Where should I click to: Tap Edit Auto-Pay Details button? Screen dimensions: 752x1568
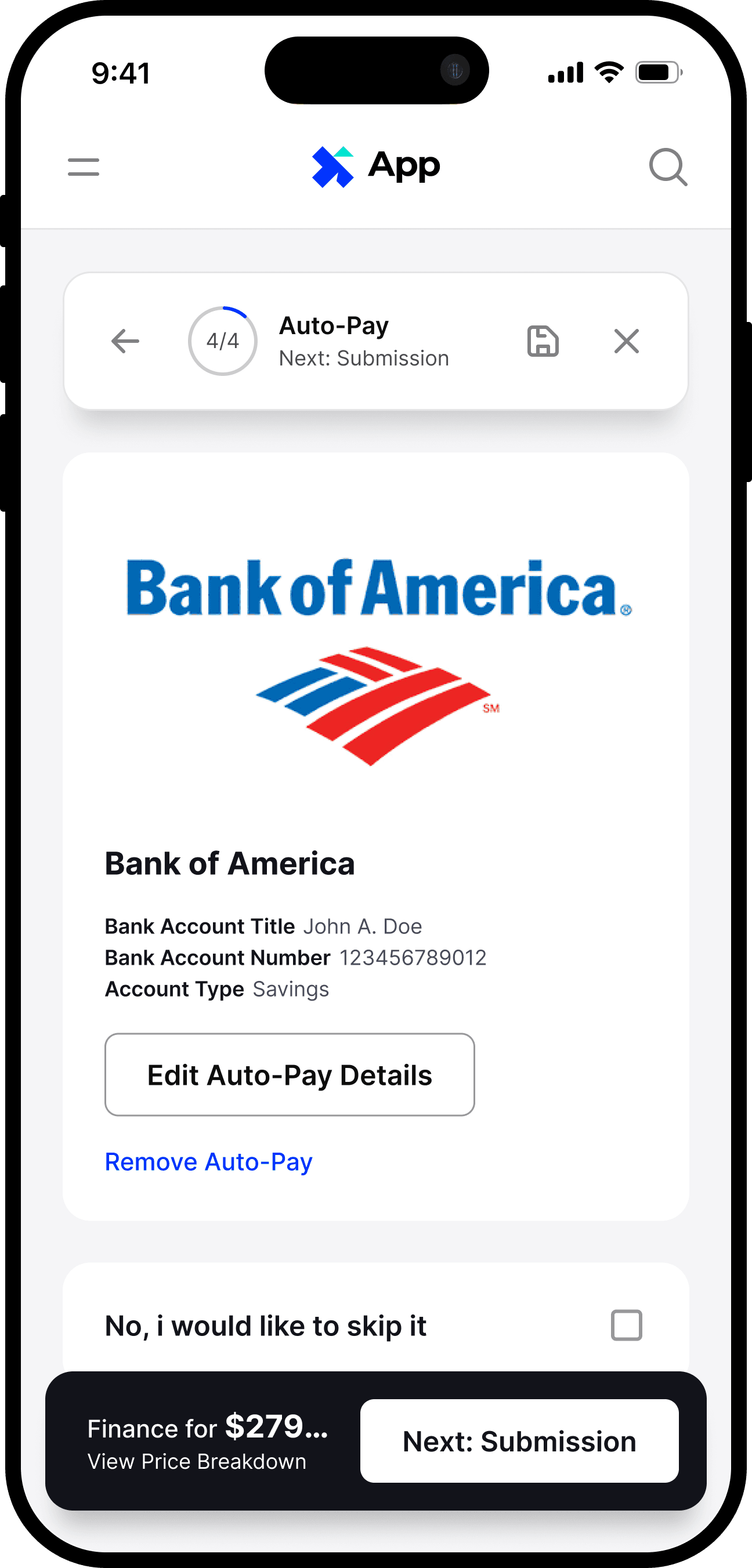290,1074
